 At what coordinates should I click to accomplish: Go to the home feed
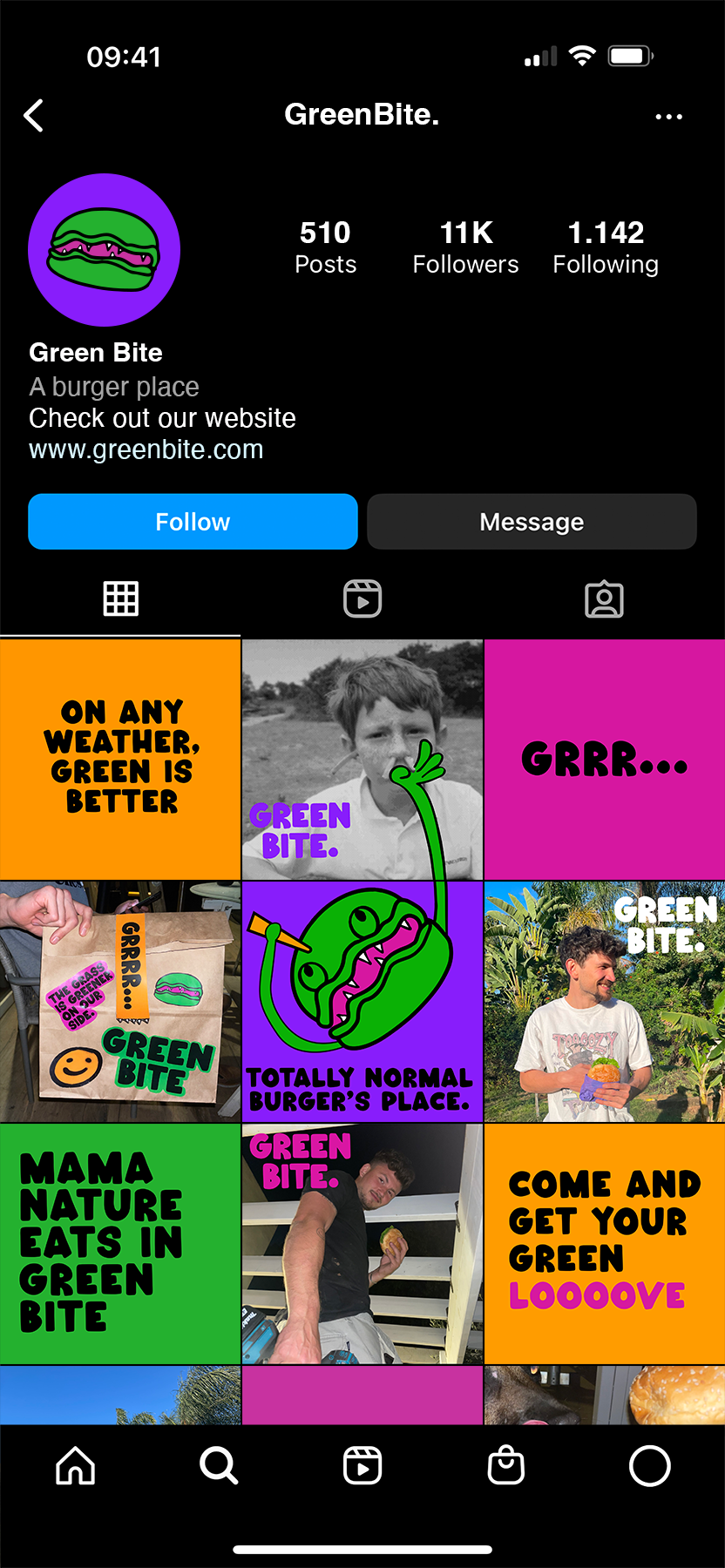coord(76,1465)
